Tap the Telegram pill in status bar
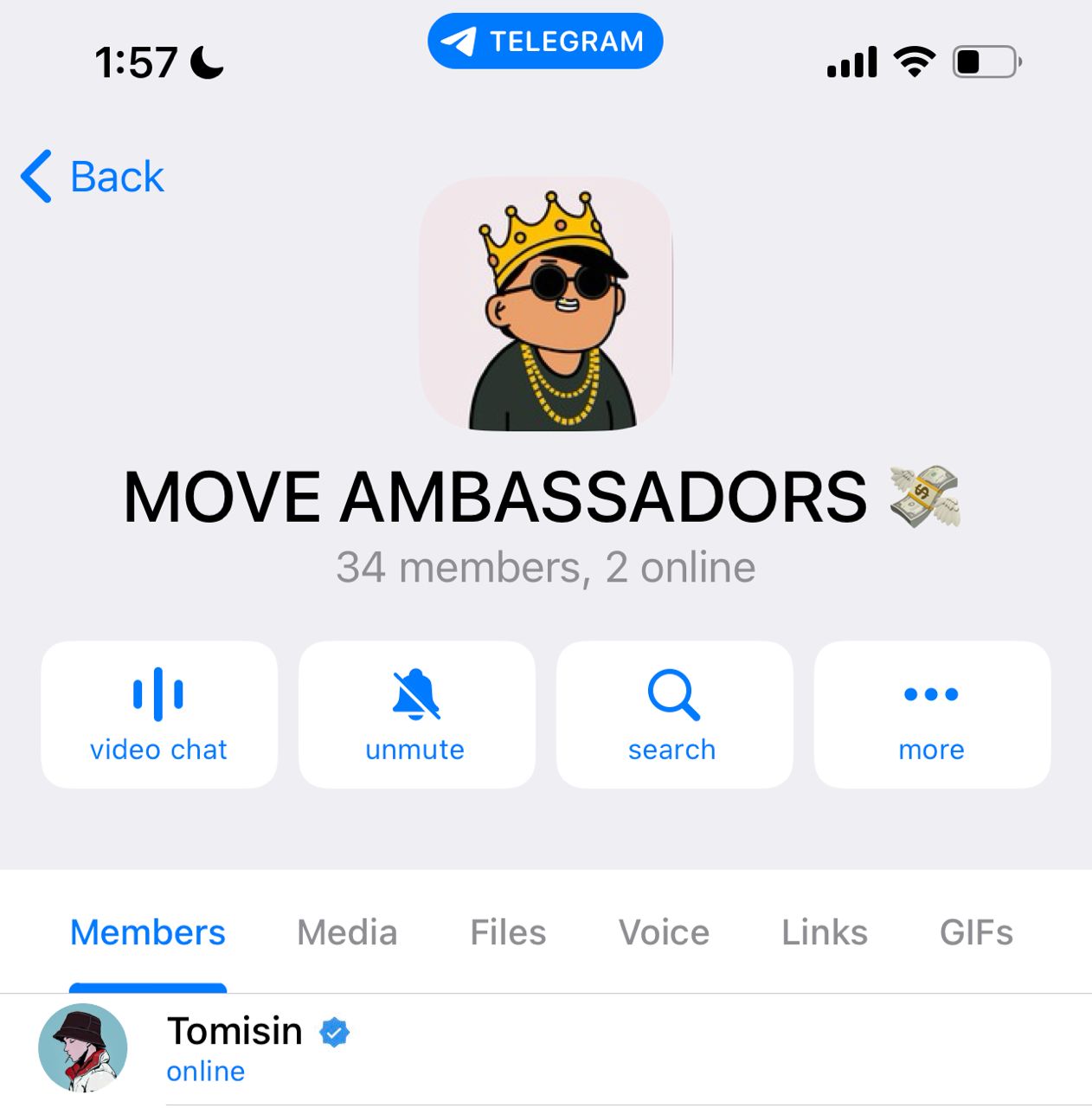Screen dimensions: 1092x1108 (x=545, y=41)
